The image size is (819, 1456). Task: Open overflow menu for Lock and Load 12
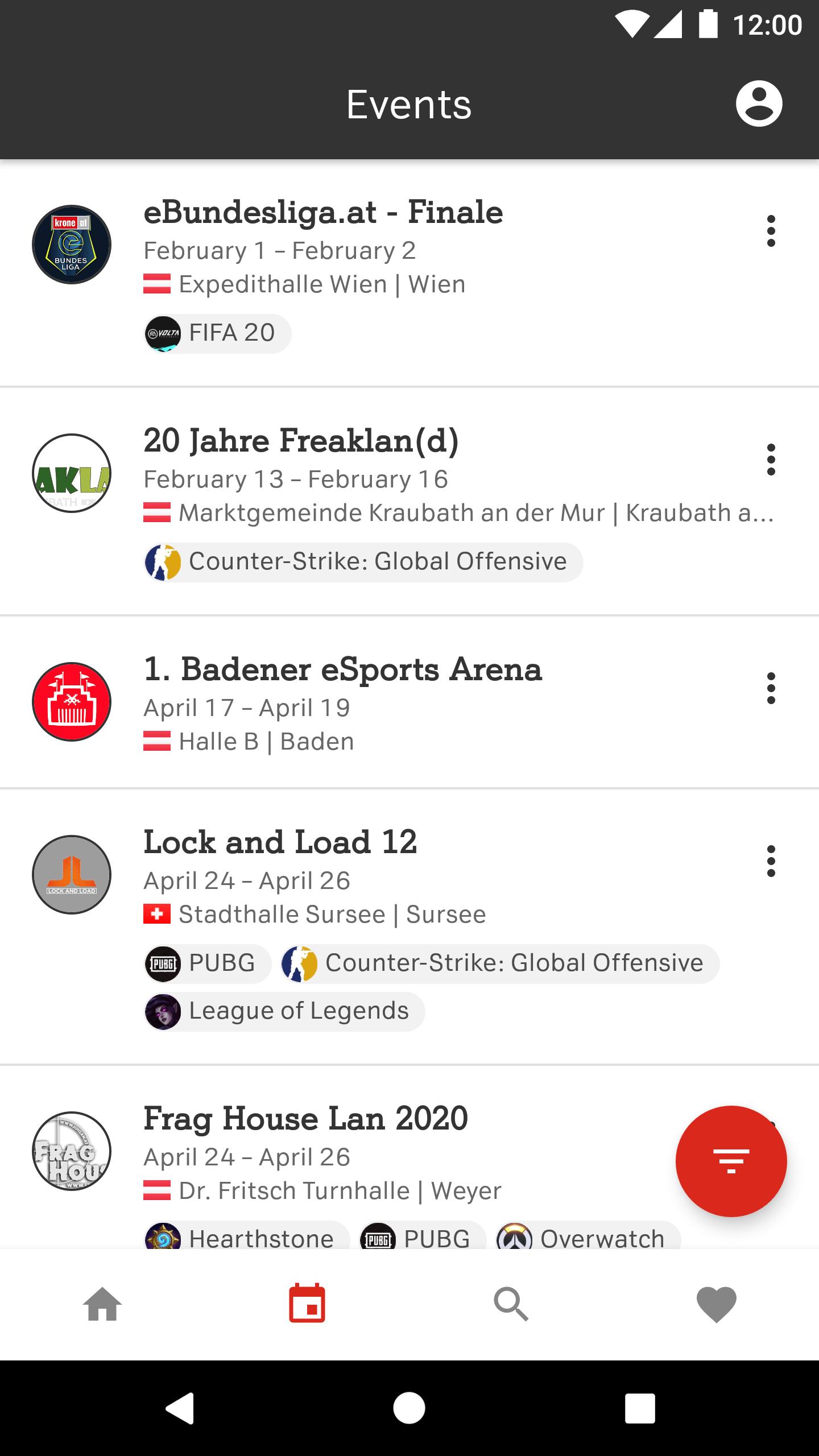[771, 861]
